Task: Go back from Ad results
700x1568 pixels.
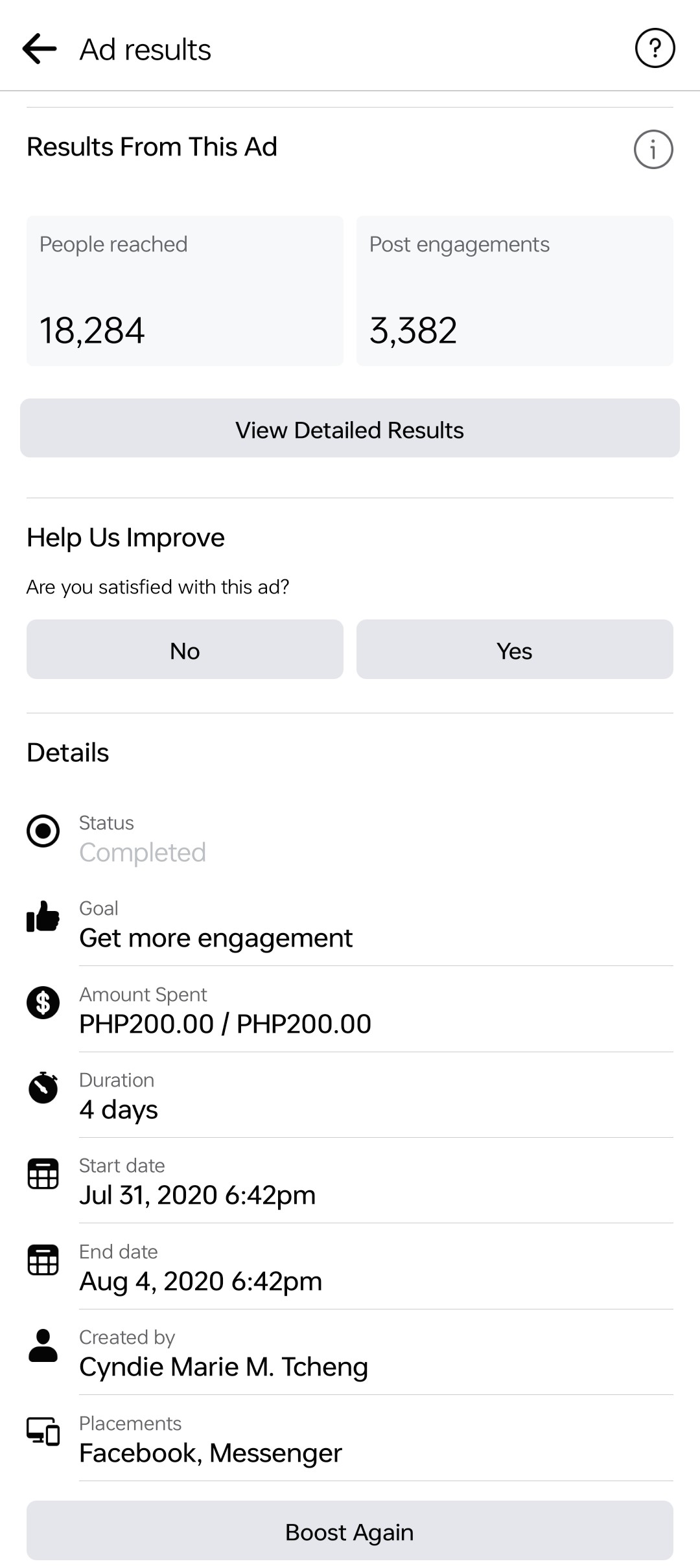Action: tap(40, 49)
